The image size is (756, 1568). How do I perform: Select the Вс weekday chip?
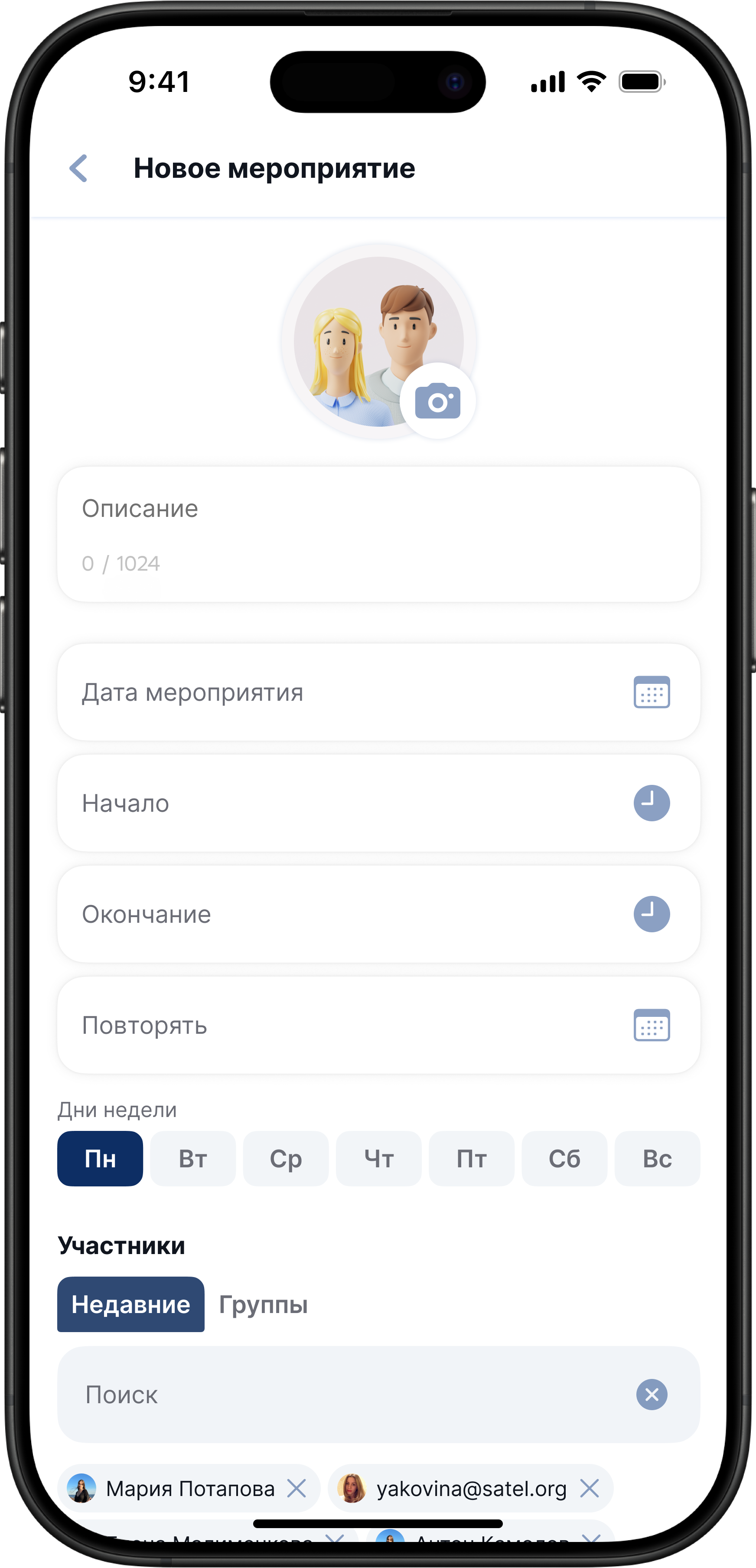tap(657, 1158)
